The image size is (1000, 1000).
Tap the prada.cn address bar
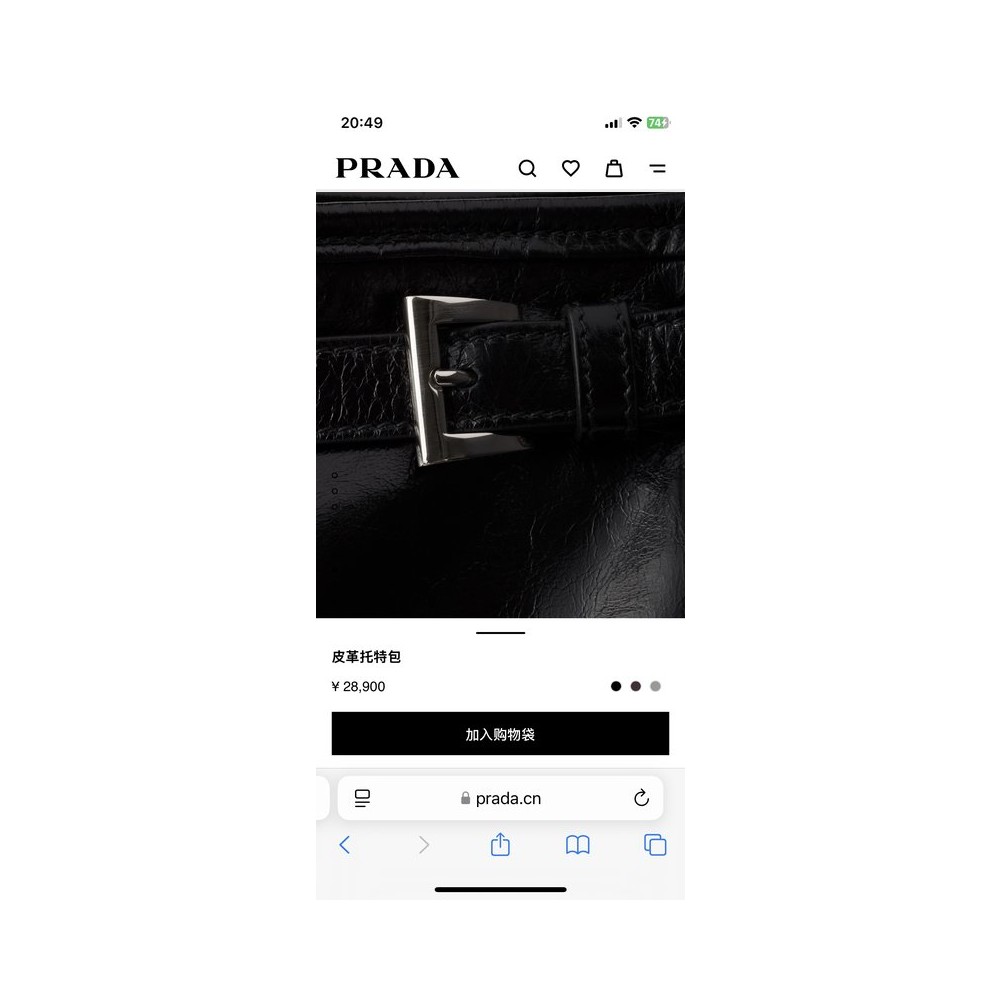[x=501, y=798]
